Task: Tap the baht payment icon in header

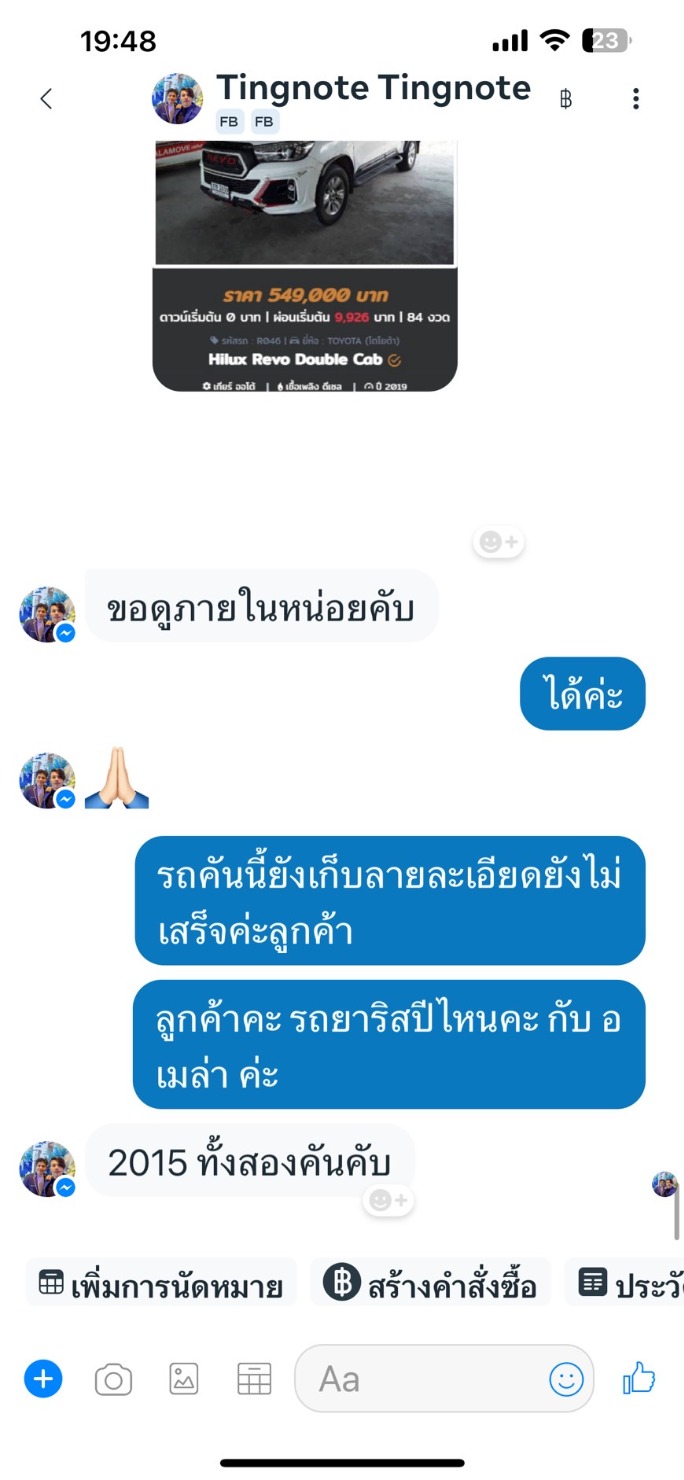Action: 566,99
